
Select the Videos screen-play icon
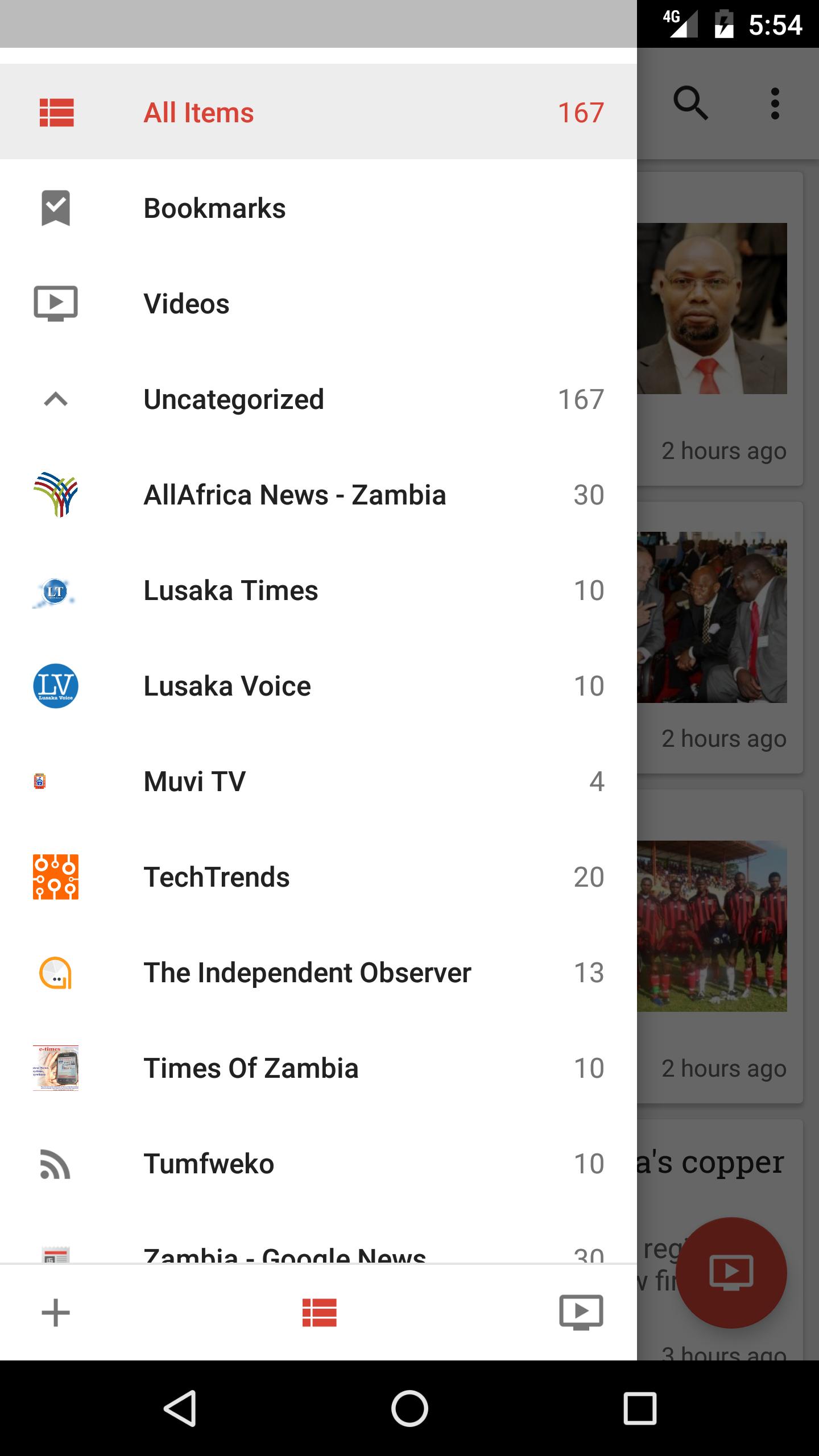(55, 303)
